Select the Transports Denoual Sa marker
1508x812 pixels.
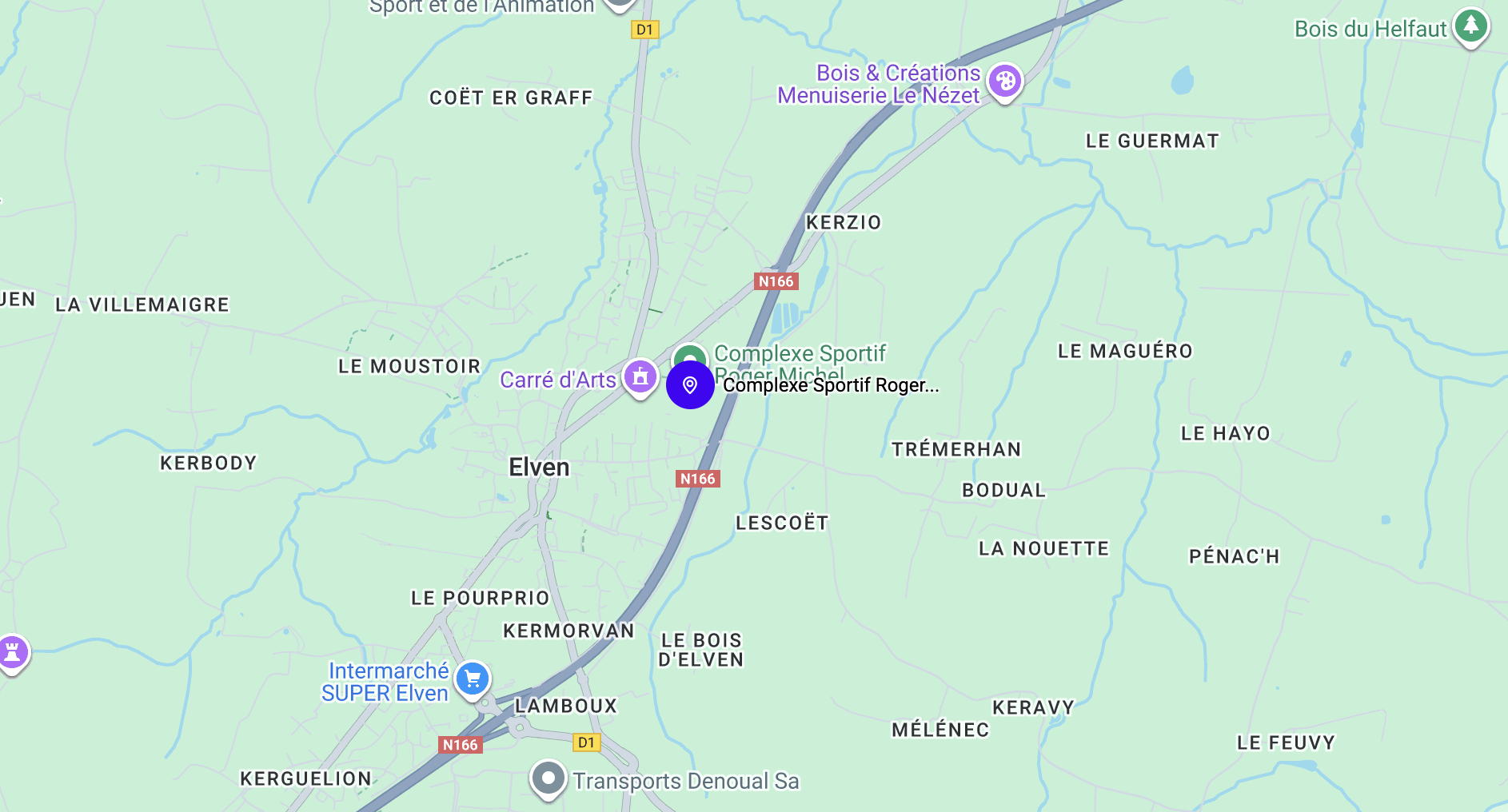point(549,778)
